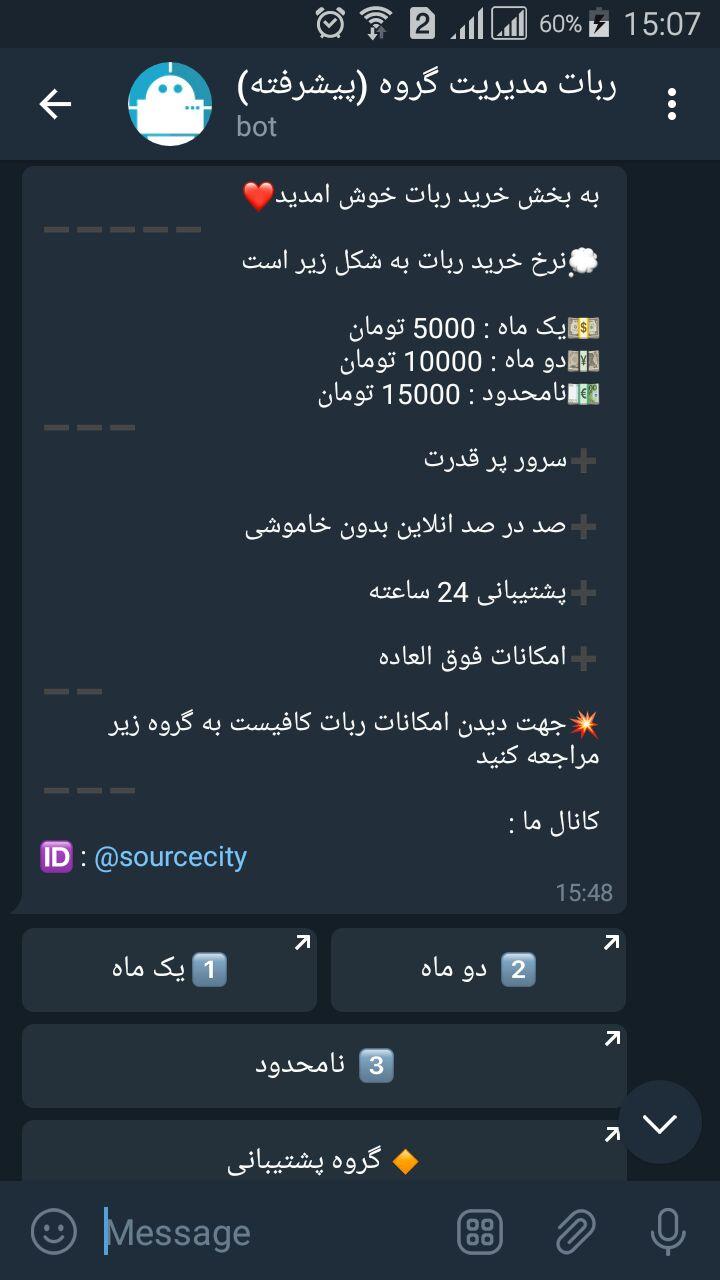
Task: Jump to bottom with the down arrow
Action: pos(659,1123)
